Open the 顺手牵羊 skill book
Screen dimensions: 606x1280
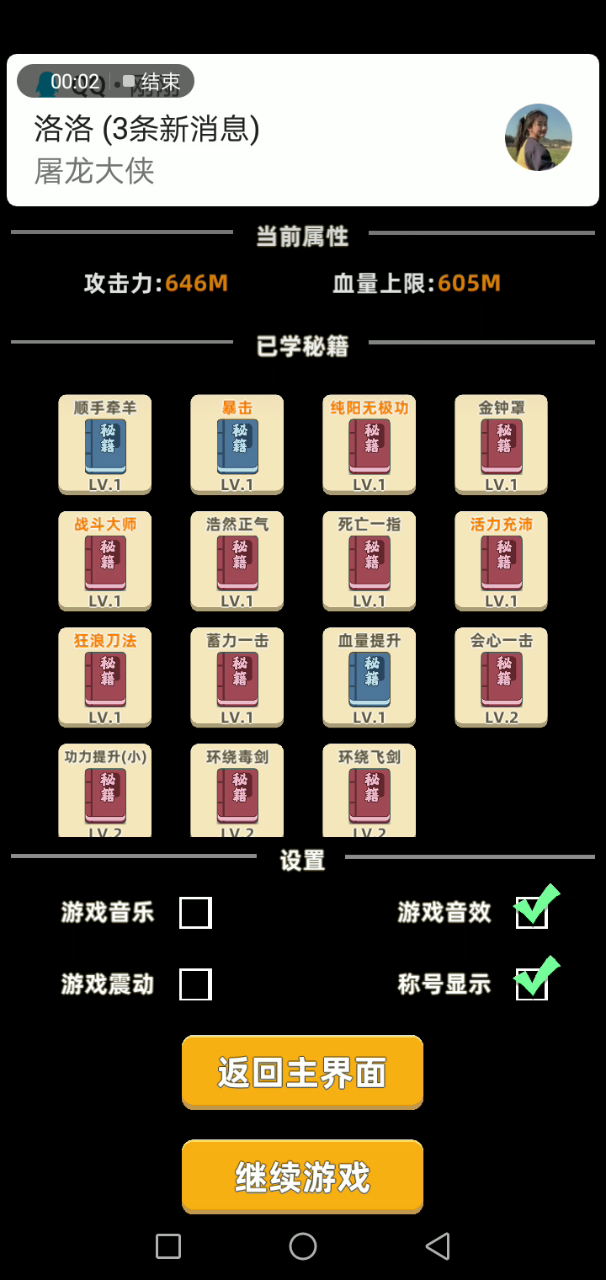click(105, 444)
